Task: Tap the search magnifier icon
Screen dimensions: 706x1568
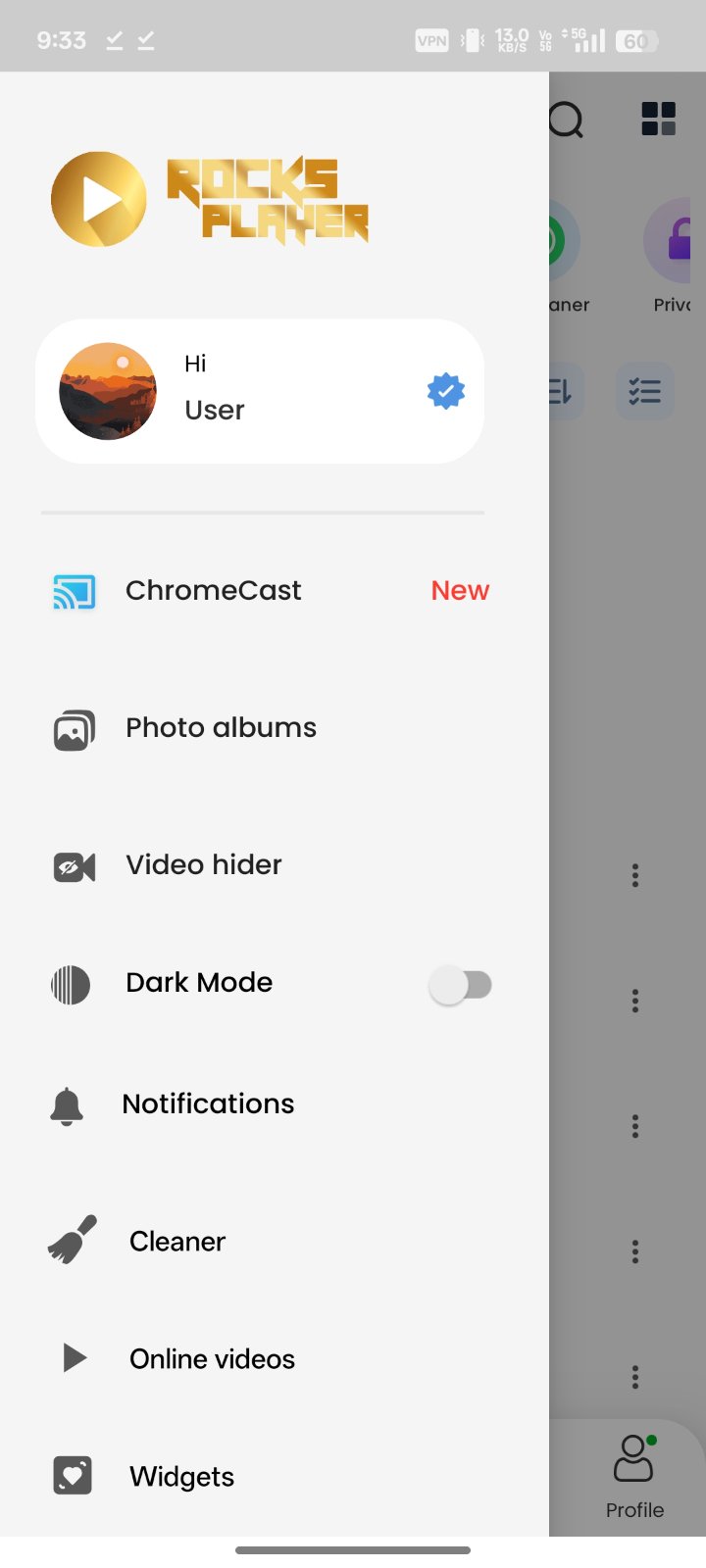Action: point(567,120)
